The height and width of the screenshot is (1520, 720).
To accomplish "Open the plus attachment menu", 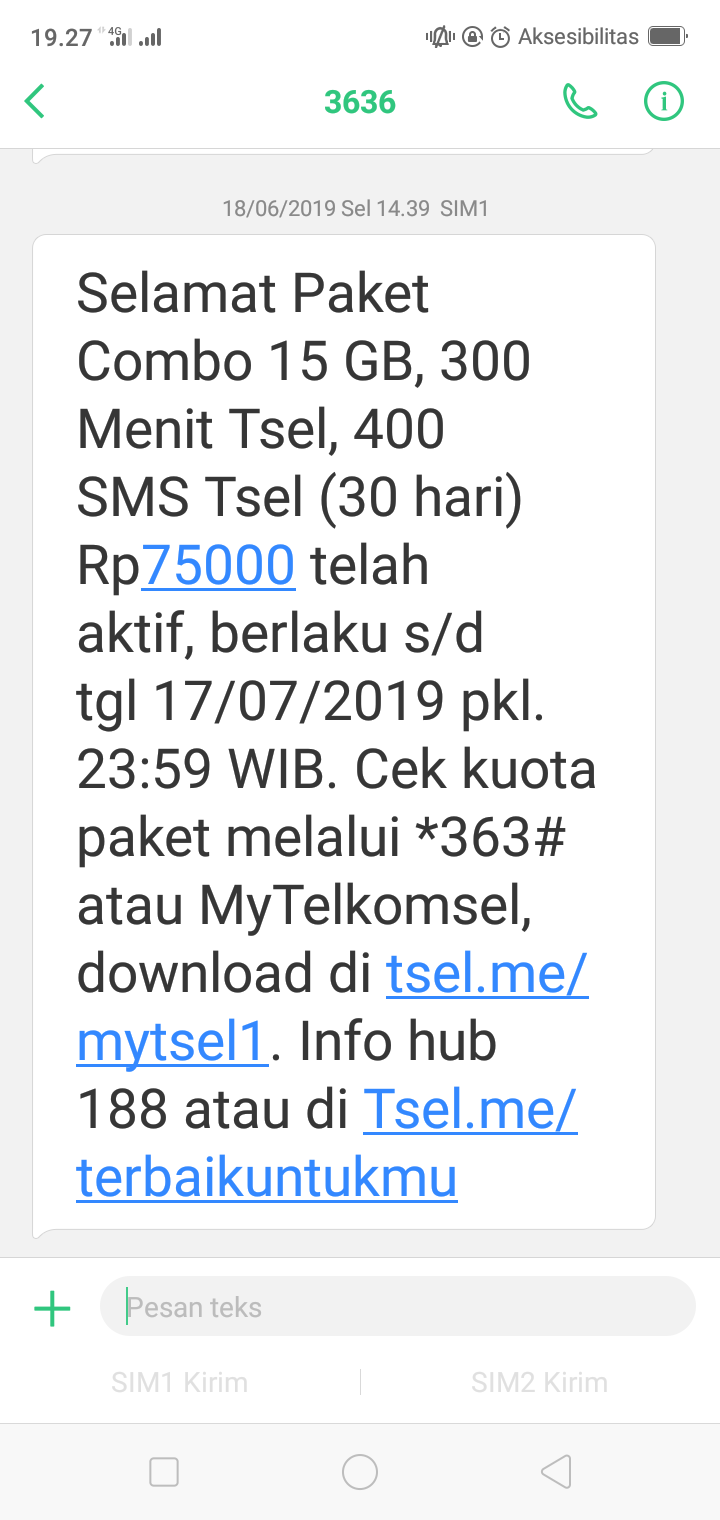I will point(52,1308).
